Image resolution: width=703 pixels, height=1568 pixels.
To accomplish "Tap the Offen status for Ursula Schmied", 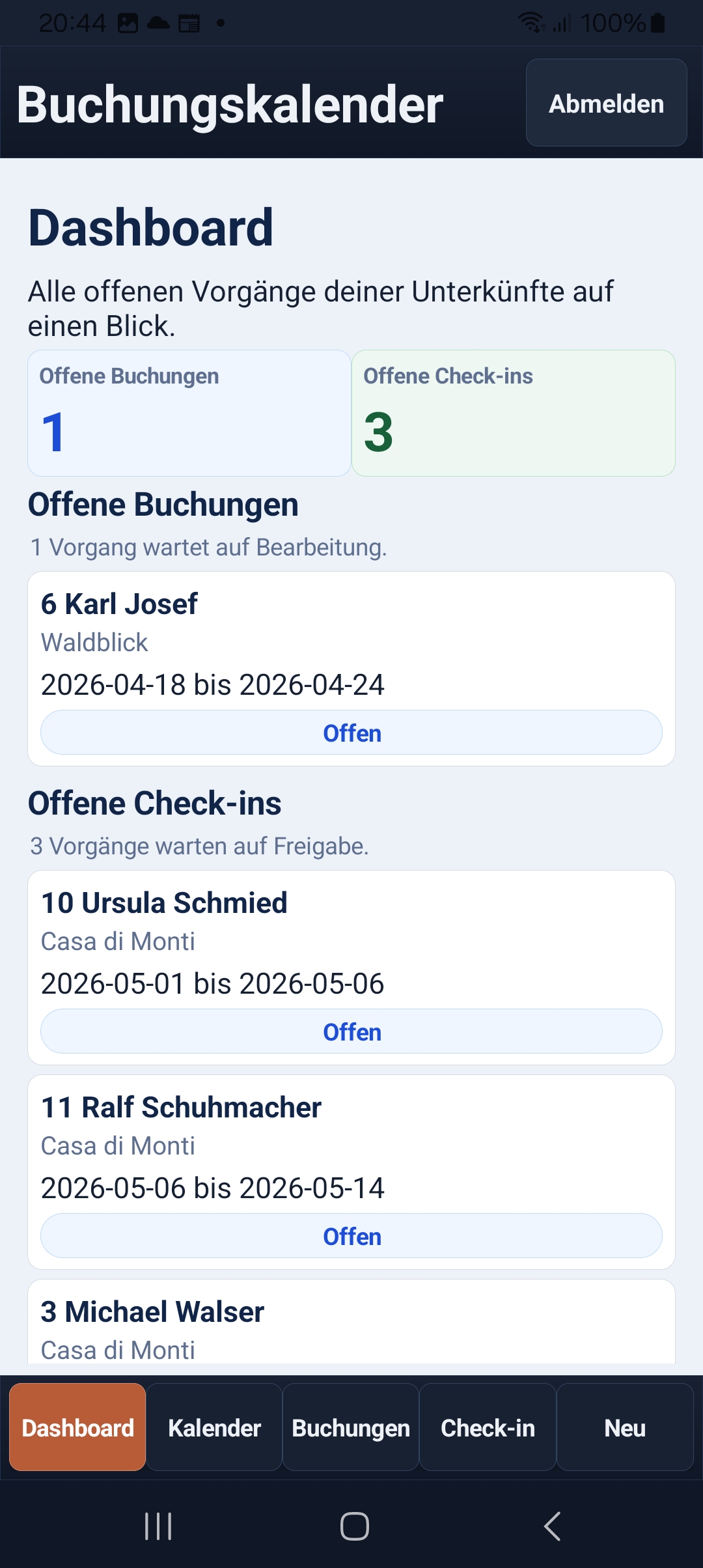I will [351, 1031].
